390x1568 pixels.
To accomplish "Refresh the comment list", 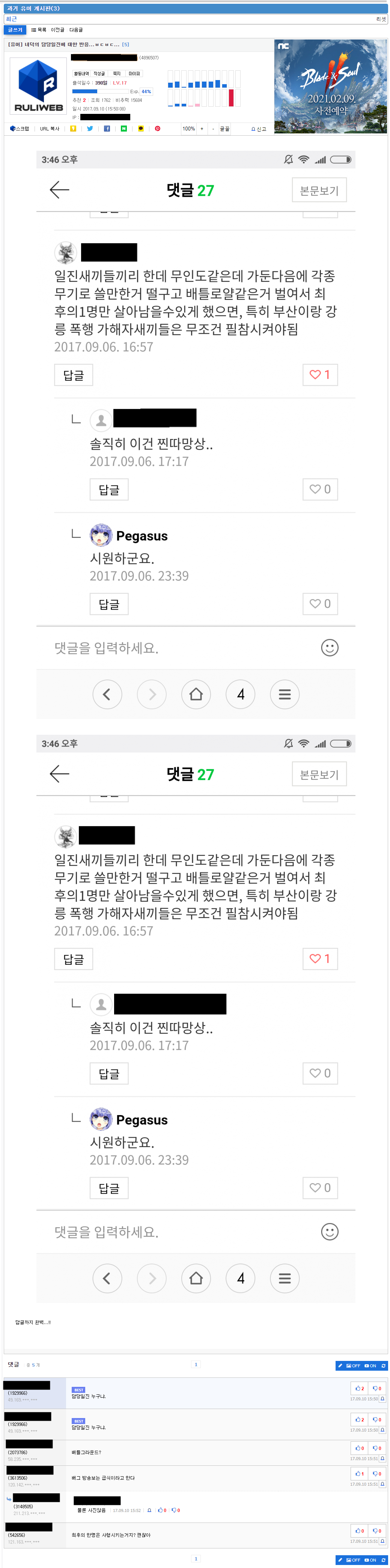I will coord(383,1365).
